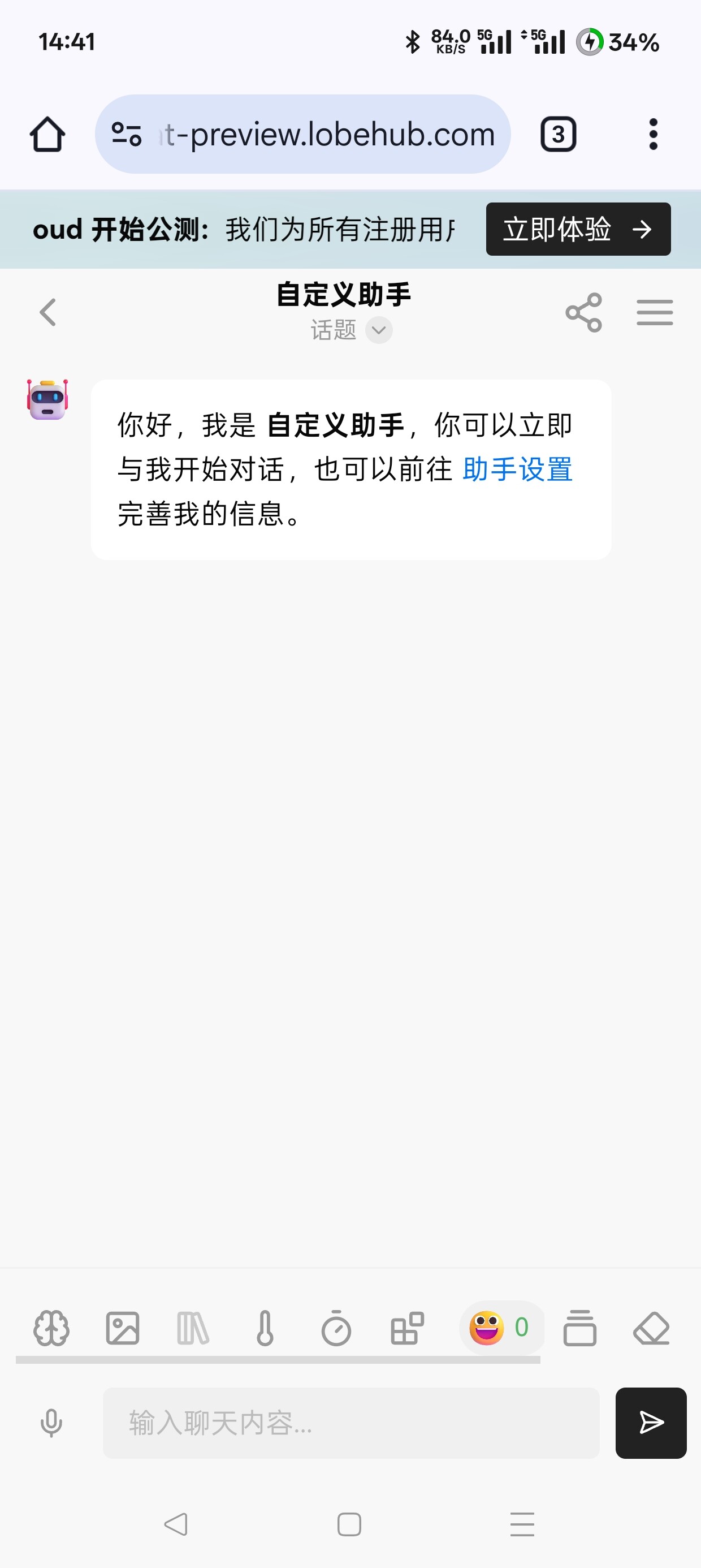Open the browser overflow menu
The height and width of the screenshot is (1568, 701).
pyautogui.click(x=653, y=134)
